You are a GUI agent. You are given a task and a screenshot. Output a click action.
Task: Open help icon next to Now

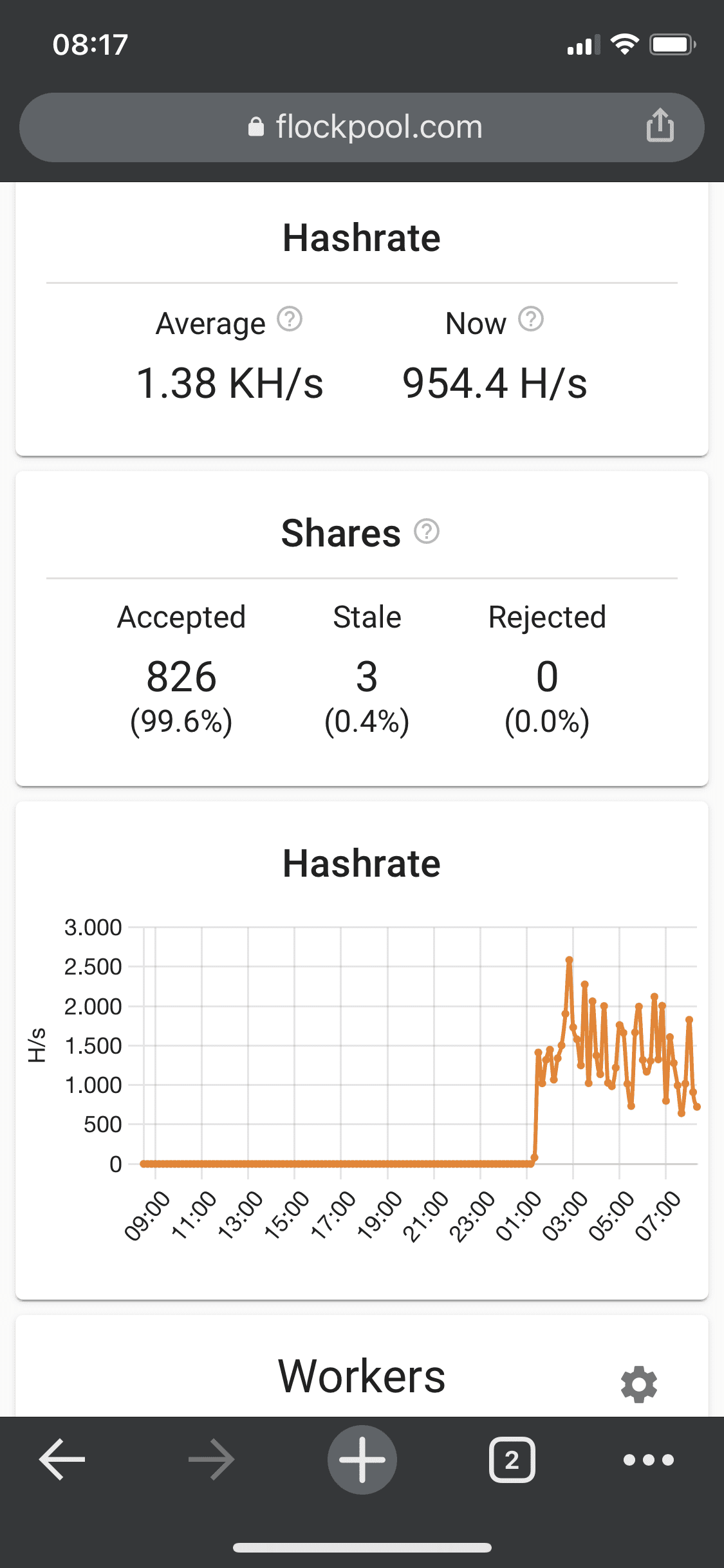(x=531, y=319)
